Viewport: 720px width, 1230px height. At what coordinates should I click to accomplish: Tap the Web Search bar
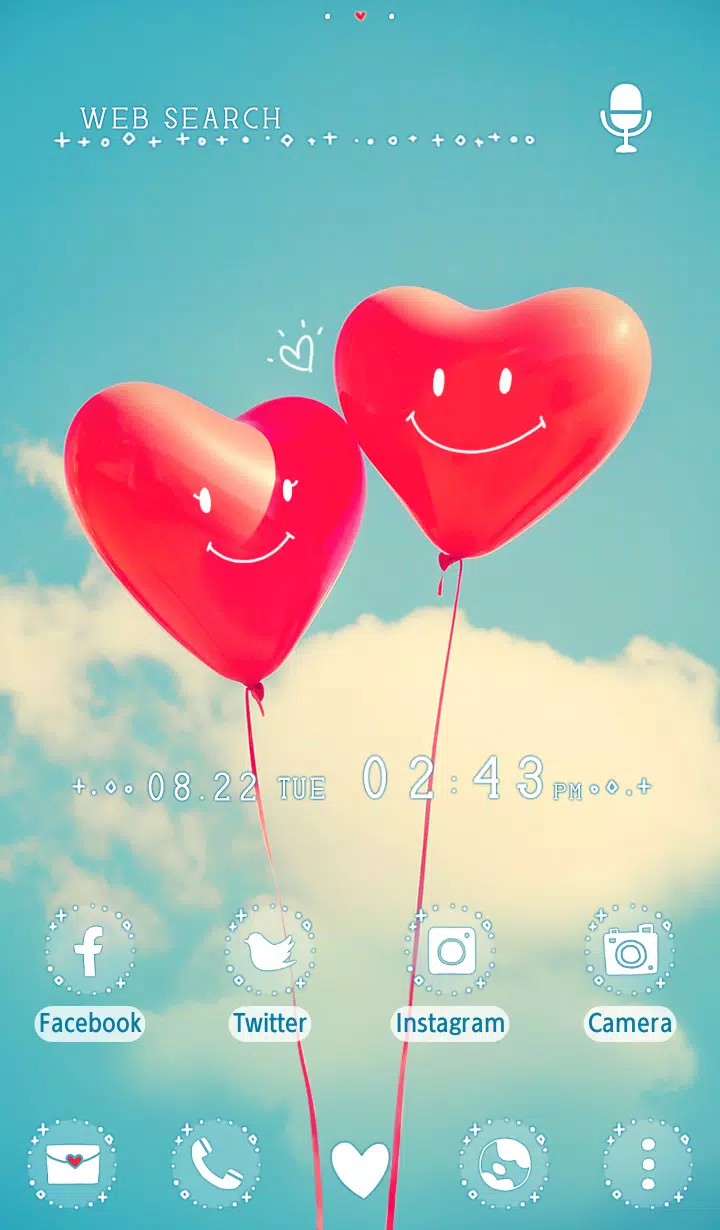point(290,126)
